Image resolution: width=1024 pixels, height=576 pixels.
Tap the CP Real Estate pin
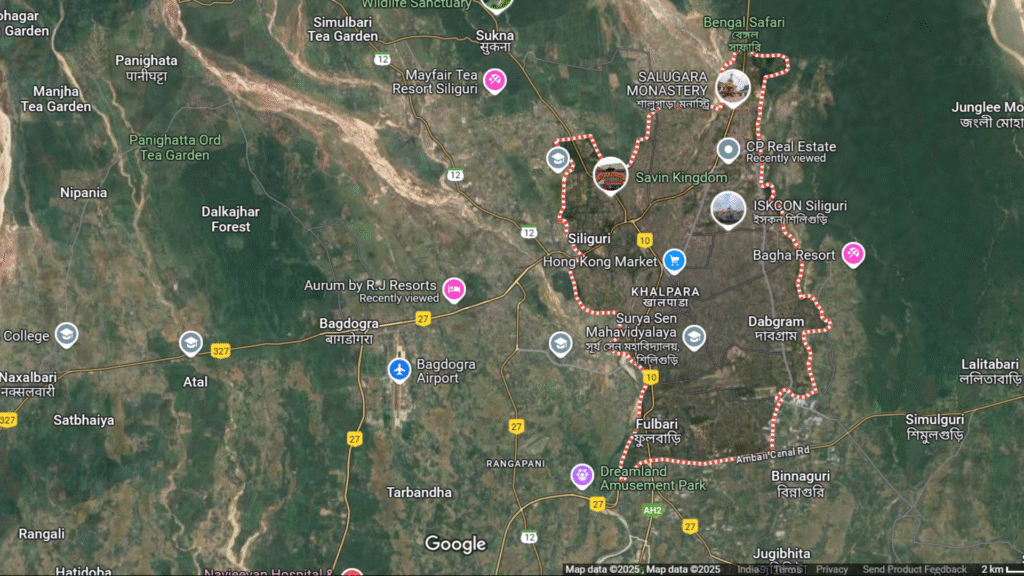[729, 150]
